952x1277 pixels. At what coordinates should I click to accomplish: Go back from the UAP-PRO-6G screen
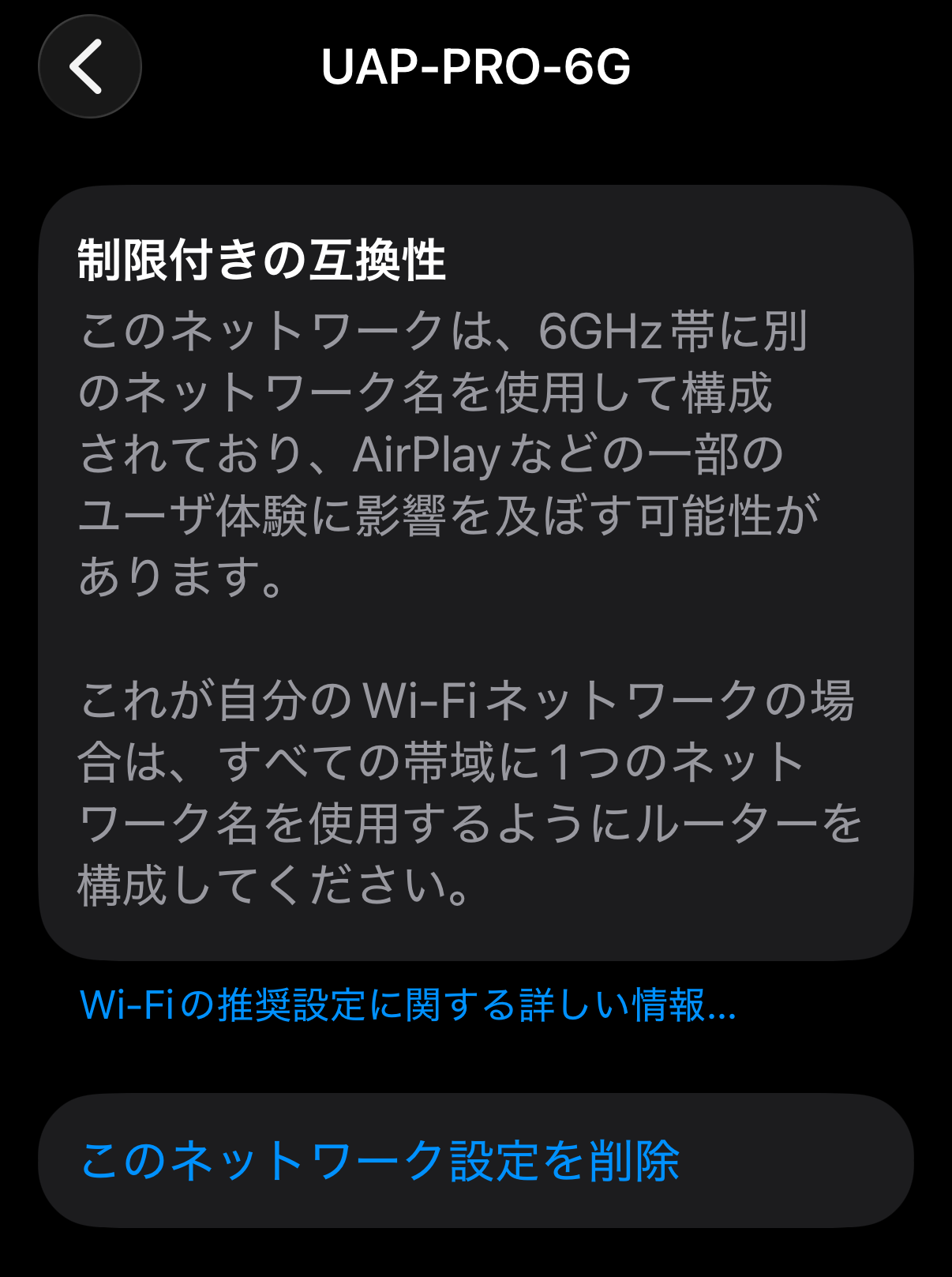coord(89,67)
